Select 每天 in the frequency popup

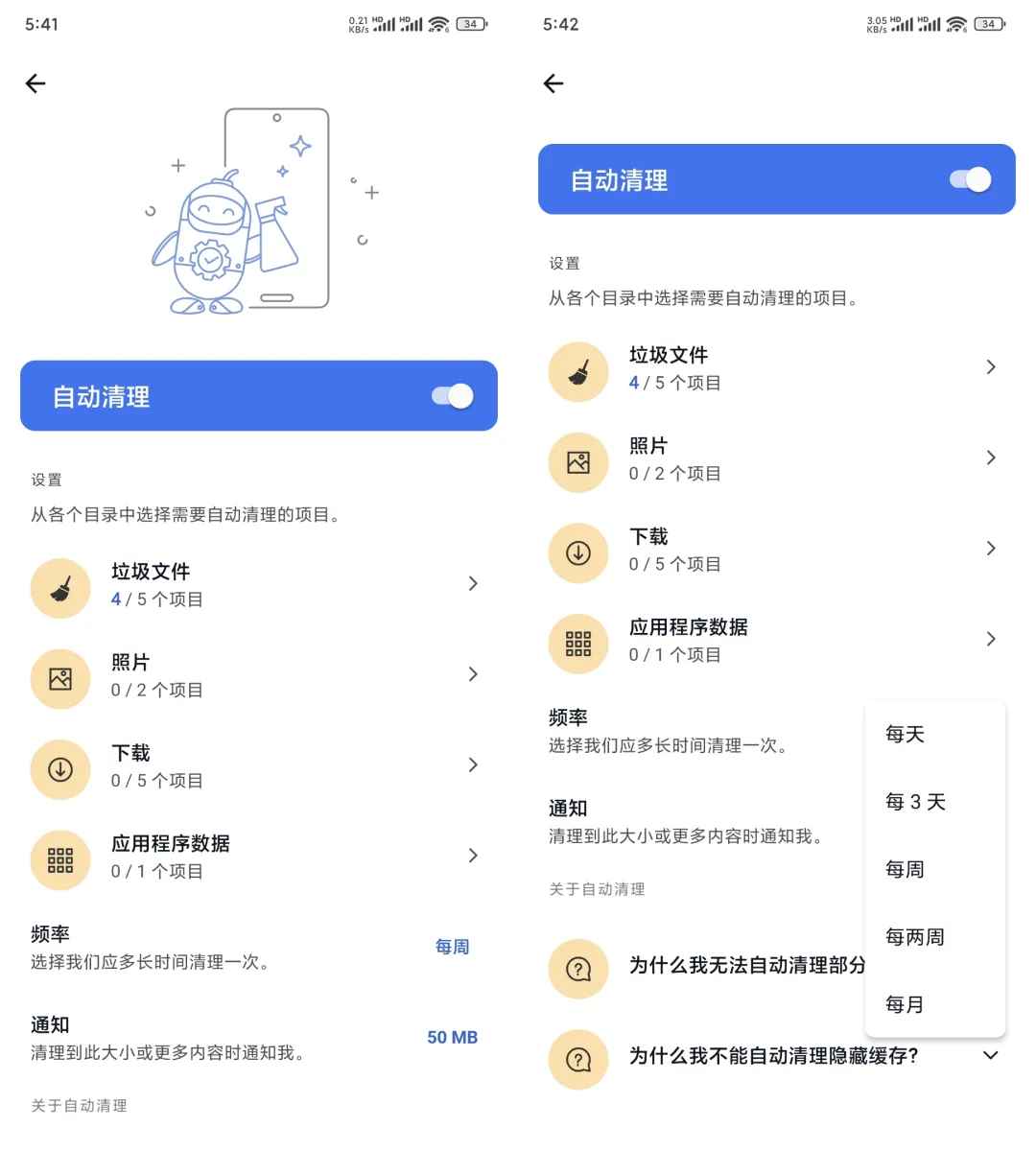coord(906,735)
